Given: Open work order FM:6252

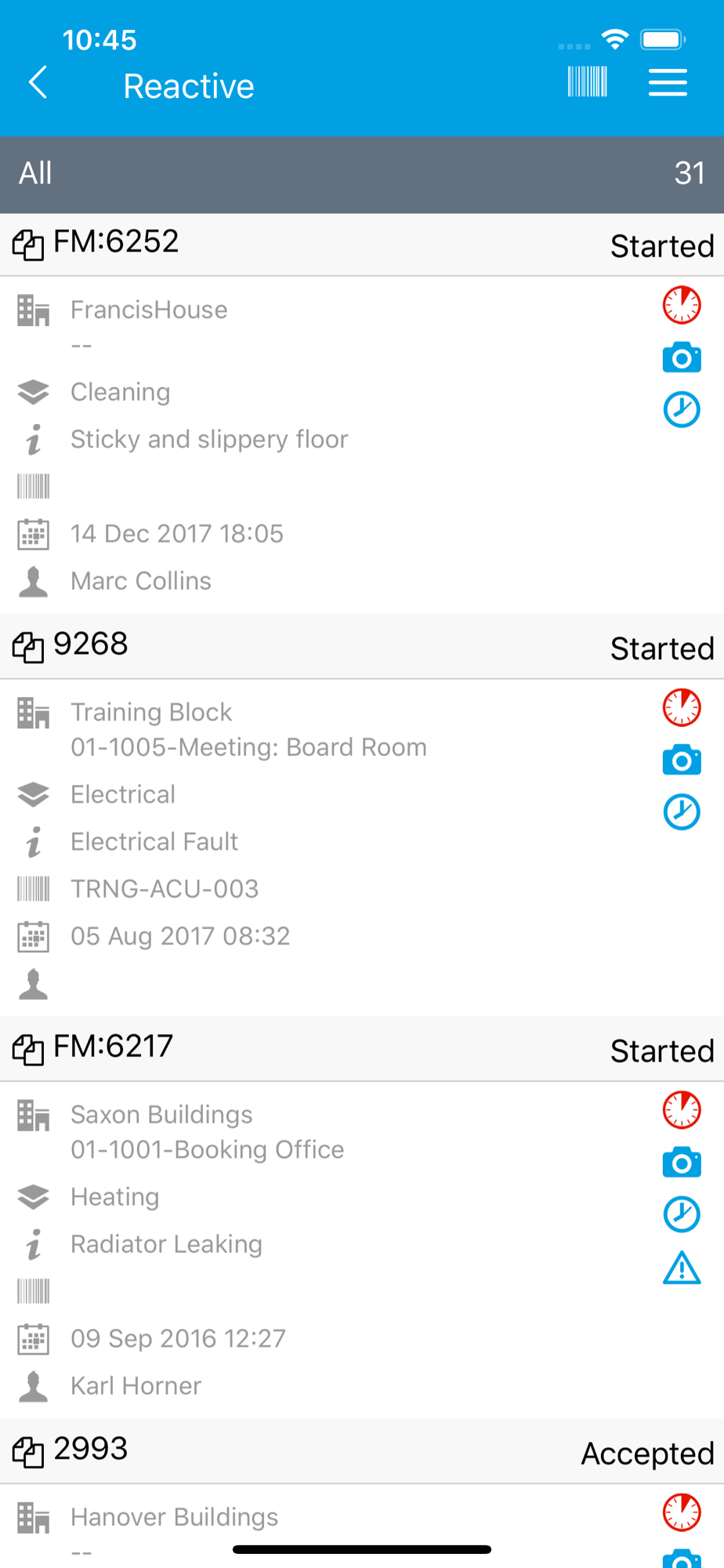Looking at the screenshot, I should tap(362, 245).
